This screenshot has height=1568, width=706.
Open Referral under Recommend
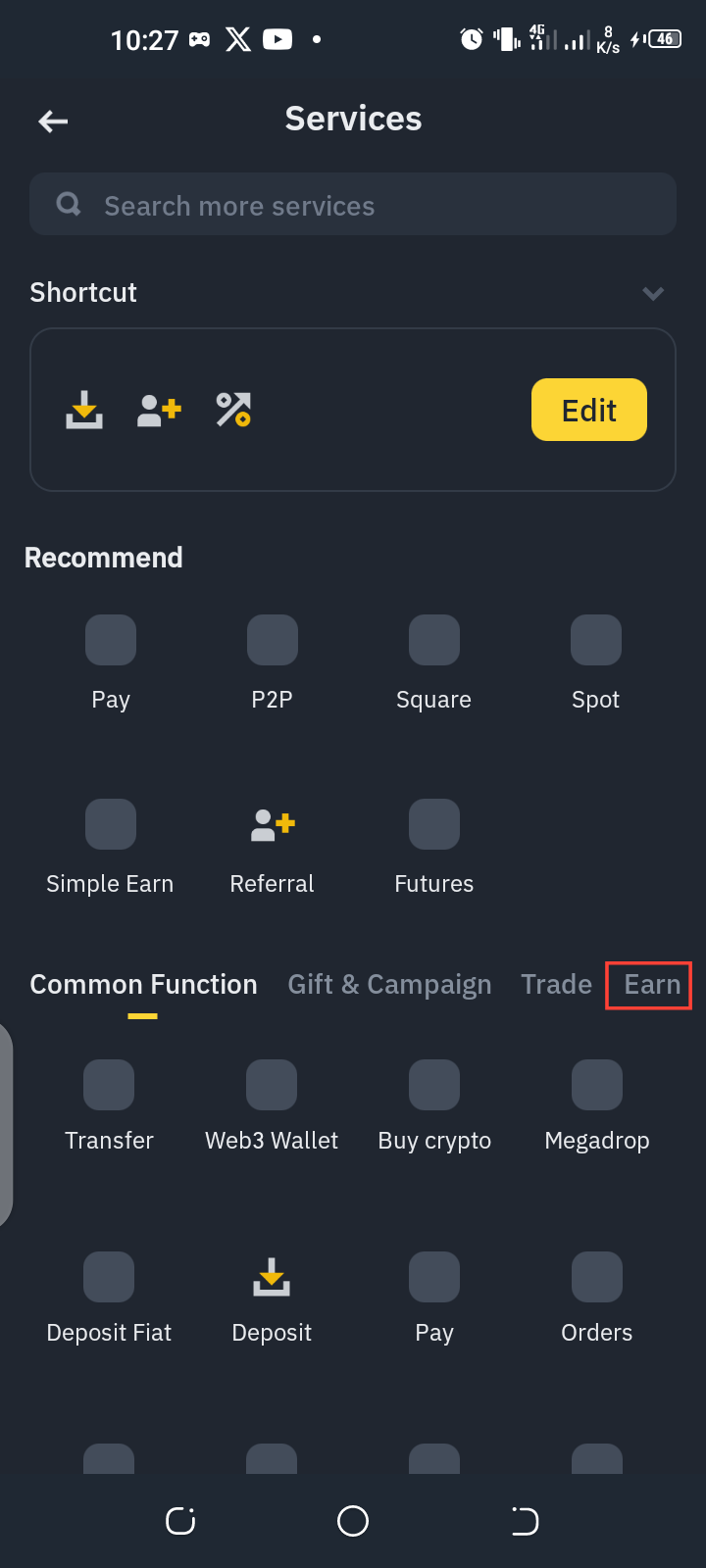pos(272,848)
